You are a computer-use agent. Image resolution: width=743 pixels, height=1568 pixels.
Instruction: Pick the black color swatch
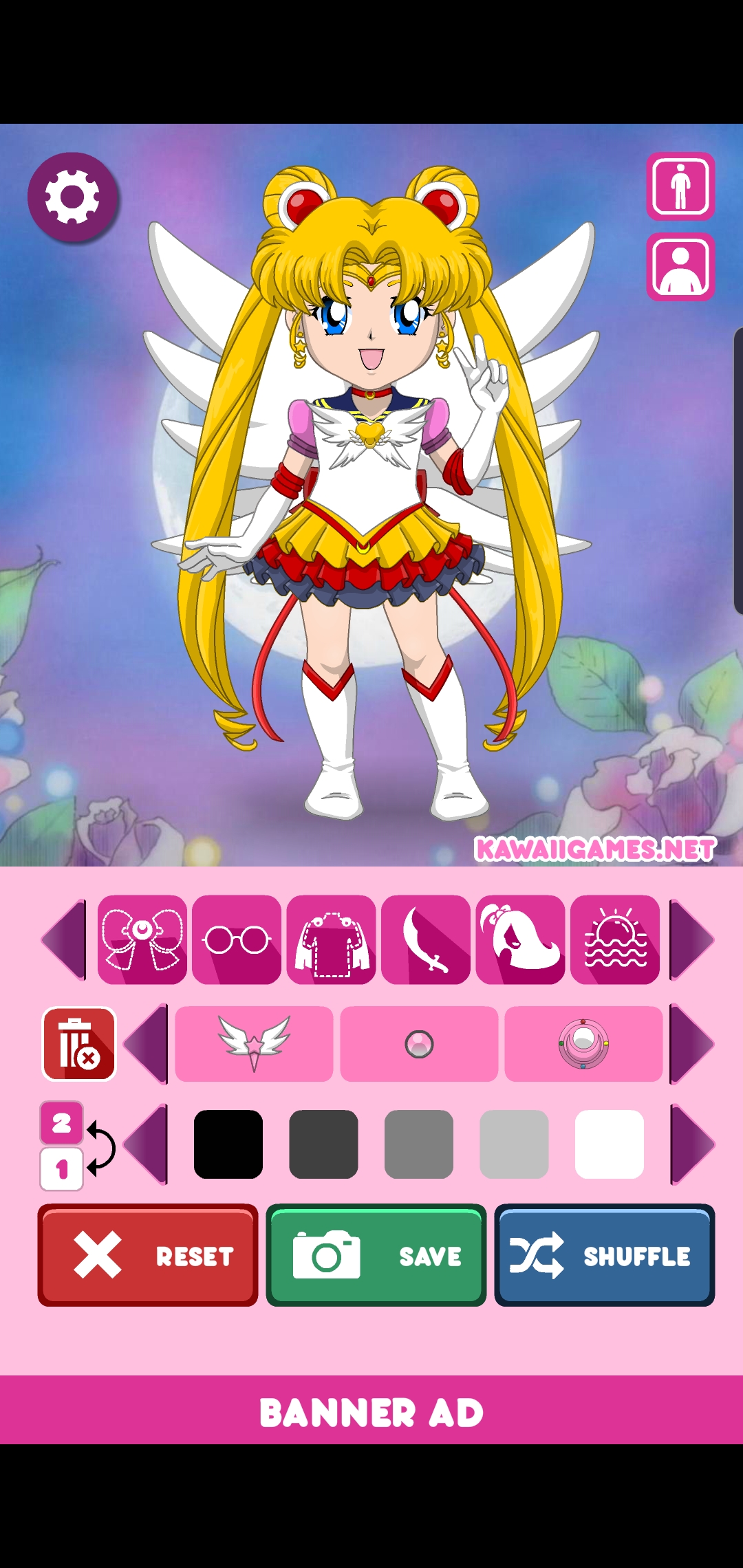click(x=228, y=1144)
